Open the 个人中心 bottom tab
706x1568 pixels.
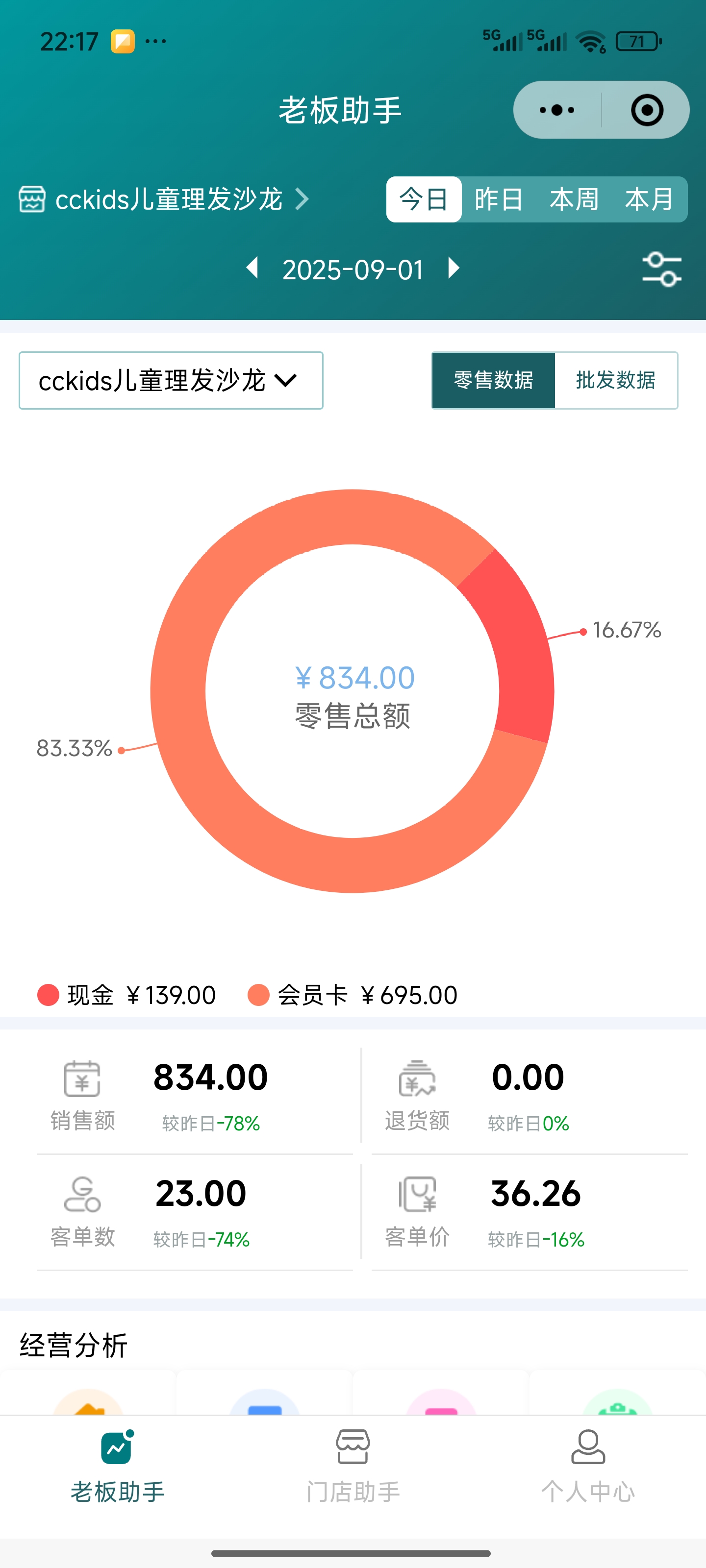click(588, 1467)
